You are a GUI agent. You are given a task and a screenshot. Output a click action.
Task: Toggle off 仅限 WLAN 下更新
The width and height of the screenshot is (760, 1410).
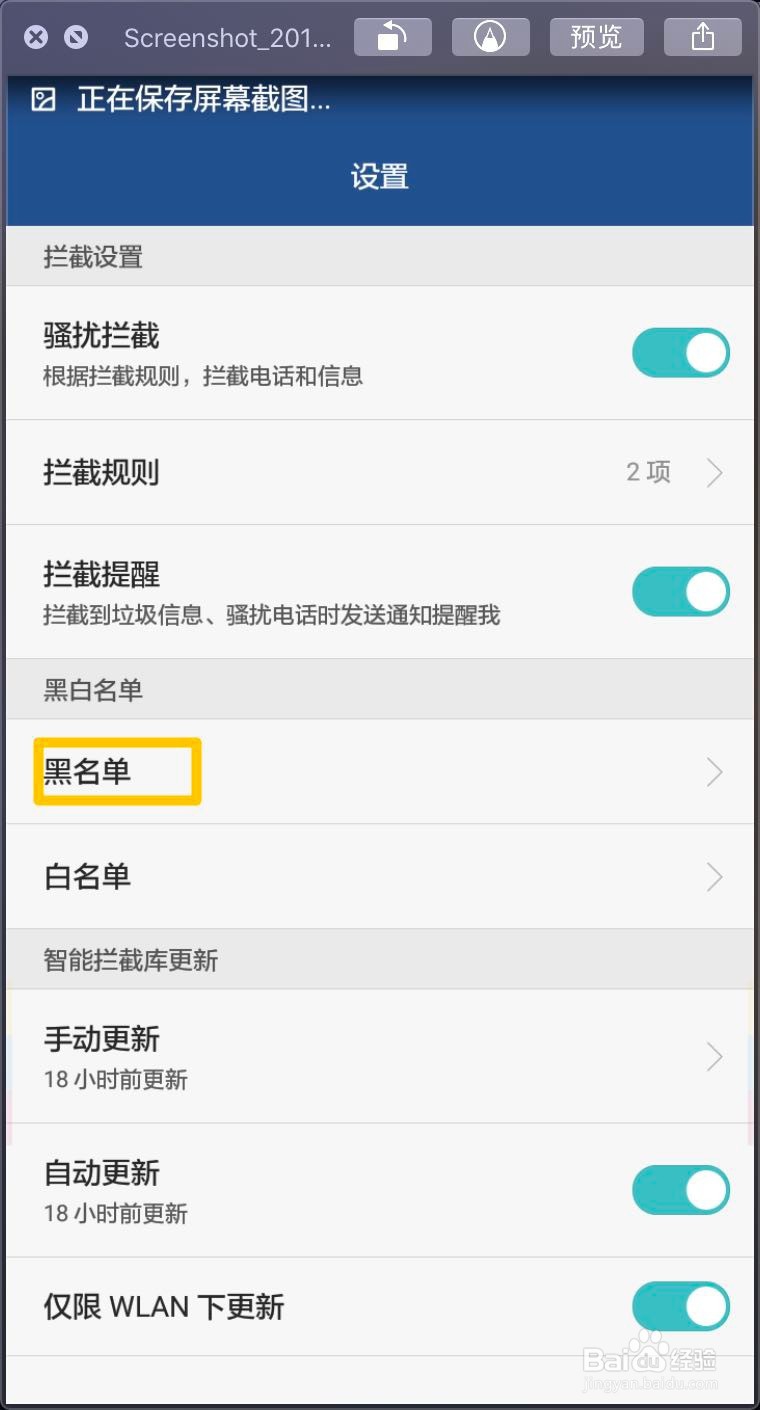[681, 1307]
